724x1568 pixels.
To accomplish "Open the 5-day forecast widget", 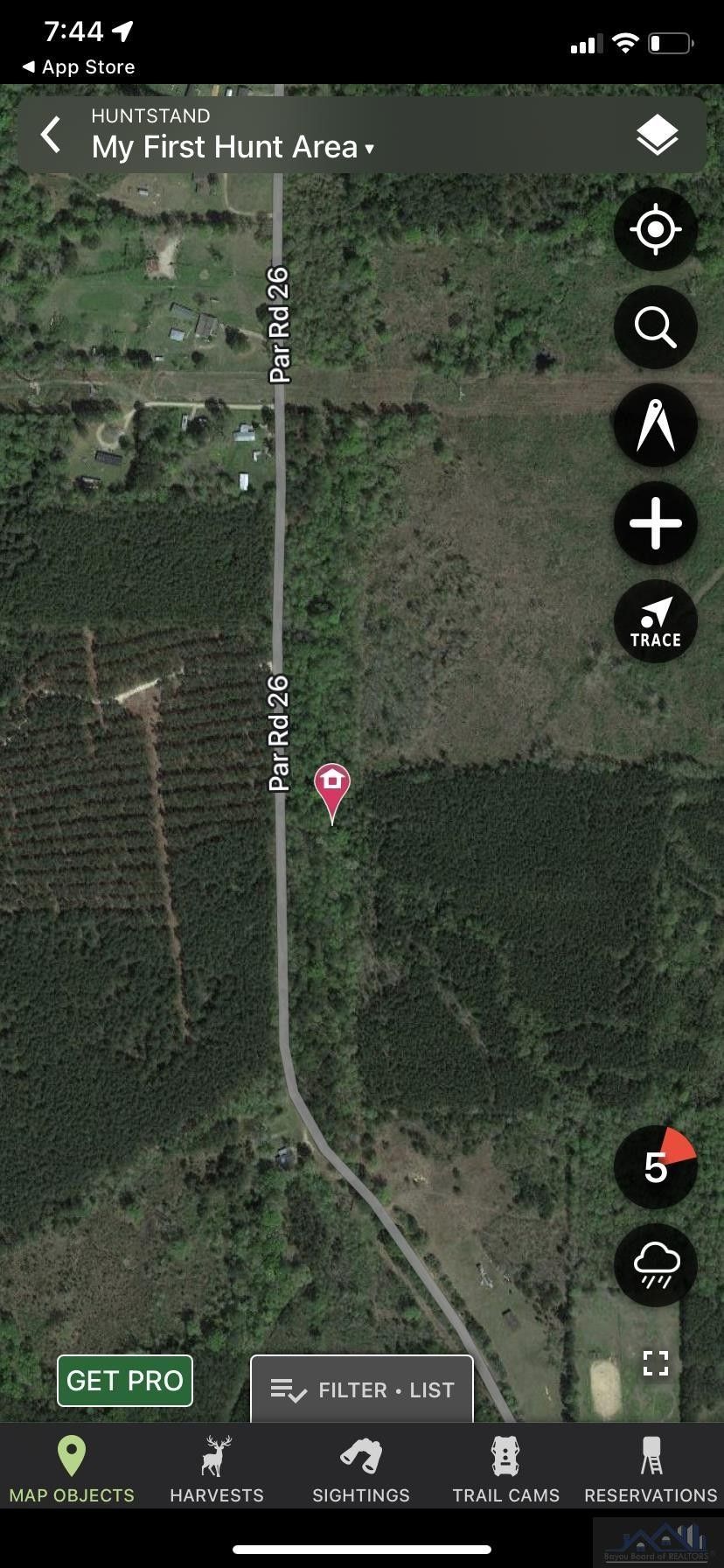I will [x=656, y=1166].
